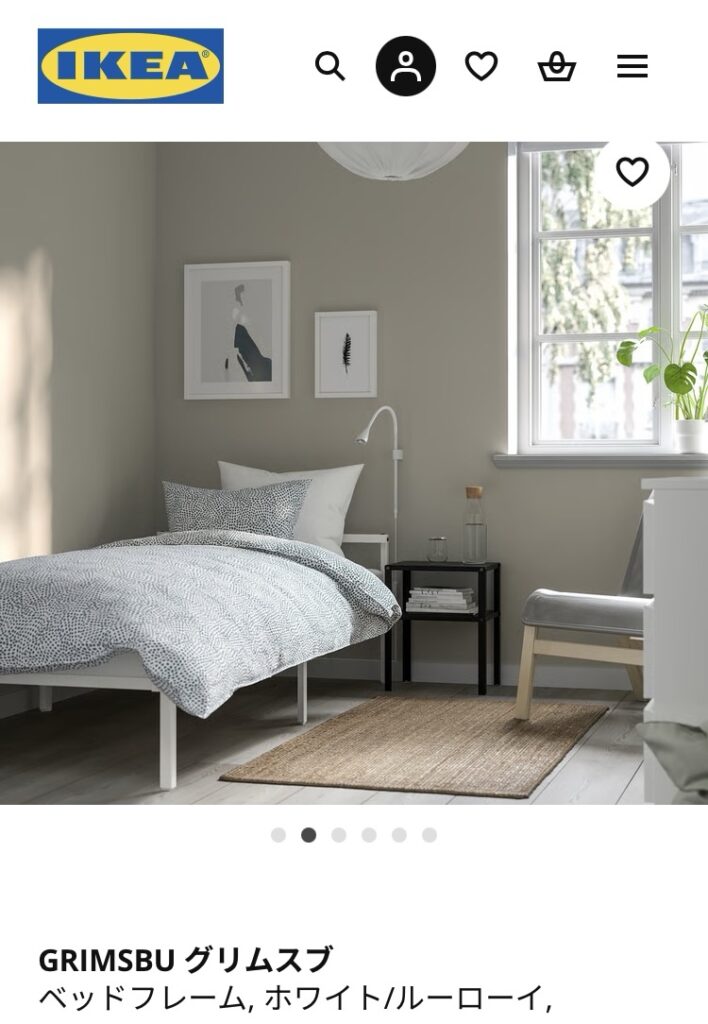Jump to the first image dot

click(278, 835)
